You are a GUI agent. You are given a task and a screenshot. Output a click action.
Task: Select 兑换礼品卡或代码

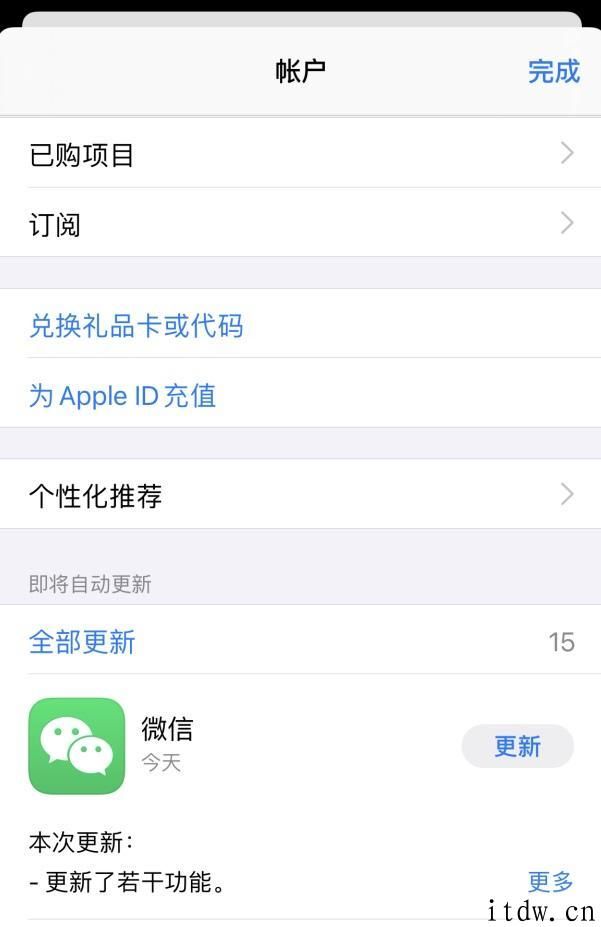pyautogui.click(x=136, y=326)
